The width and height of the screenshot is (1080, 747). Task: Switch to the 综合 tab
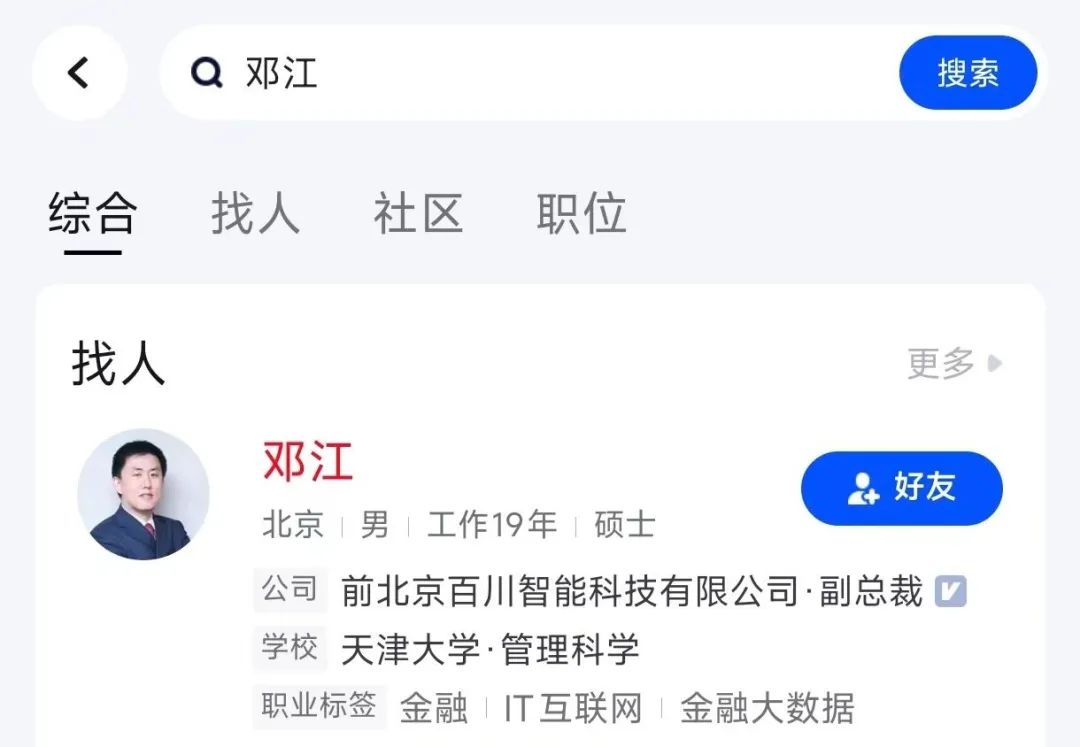[93, 213]
